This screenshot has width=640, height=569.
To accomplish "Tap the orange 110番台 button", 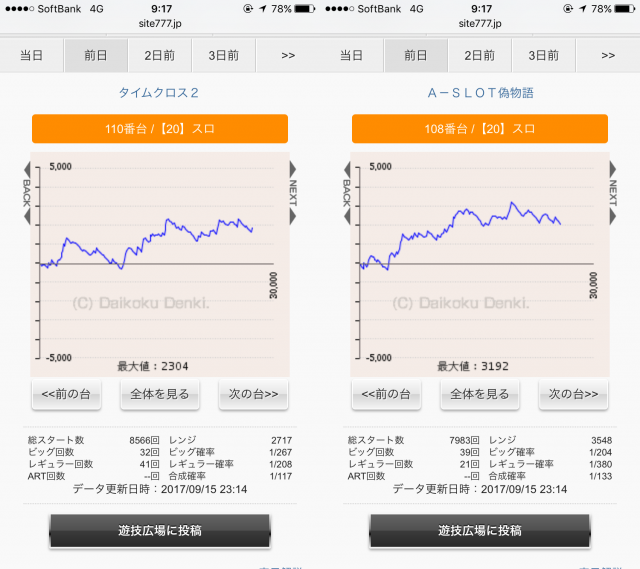I will pyautogui.click(x=160, y=129).
